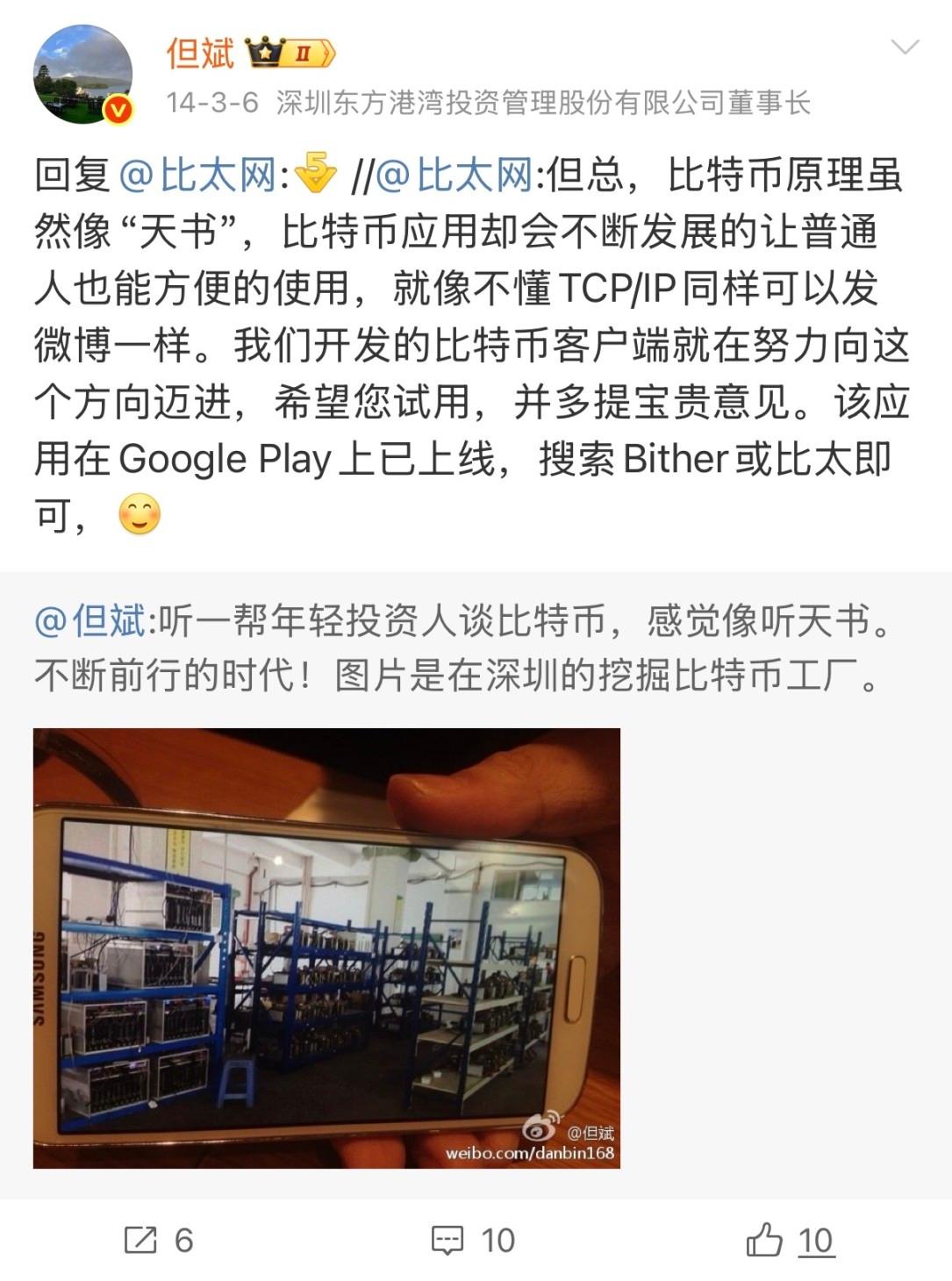Click the comment bubble icon
952x1281 pixels.
pos(448,1241)
